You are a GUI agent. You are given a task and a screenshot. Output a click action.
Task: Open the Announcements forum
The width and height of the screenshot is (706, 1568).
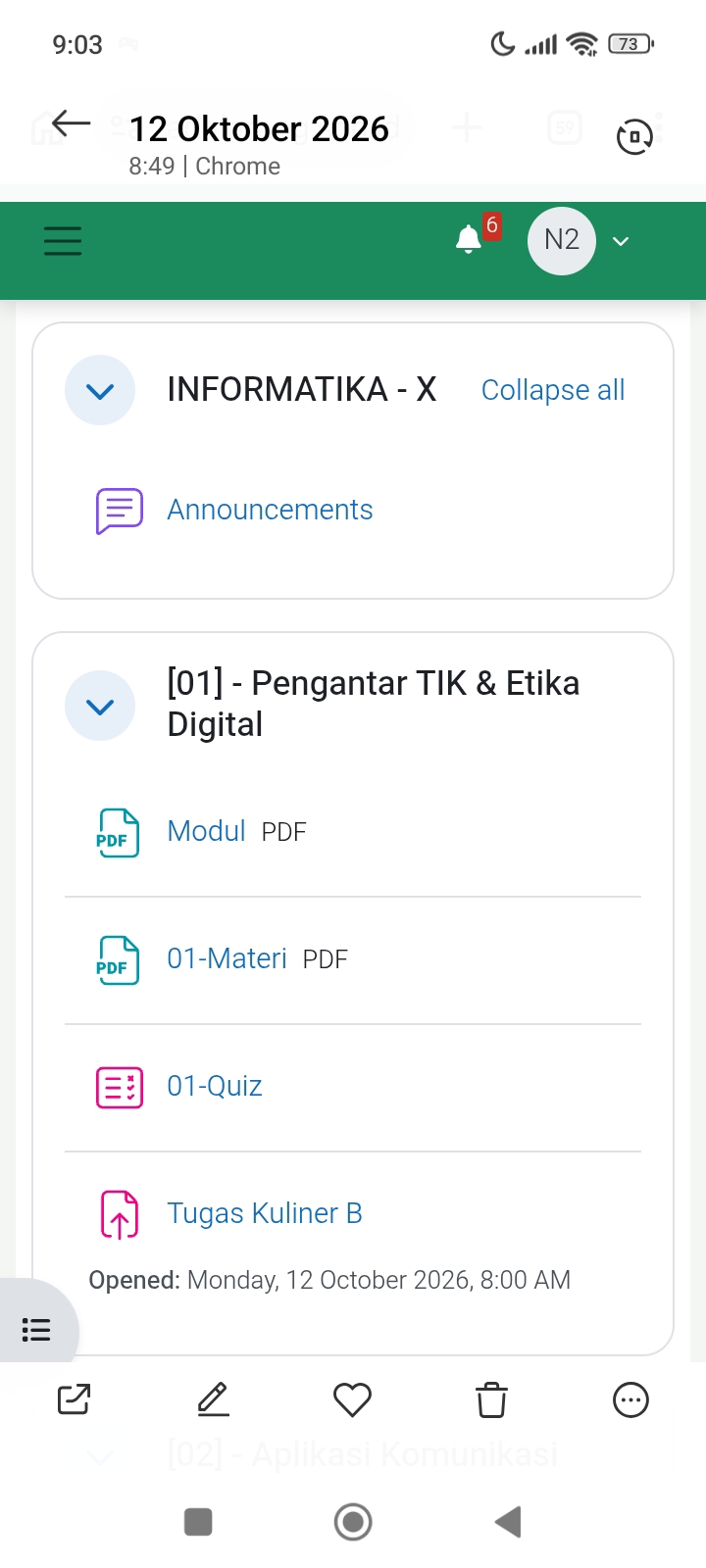270,510
